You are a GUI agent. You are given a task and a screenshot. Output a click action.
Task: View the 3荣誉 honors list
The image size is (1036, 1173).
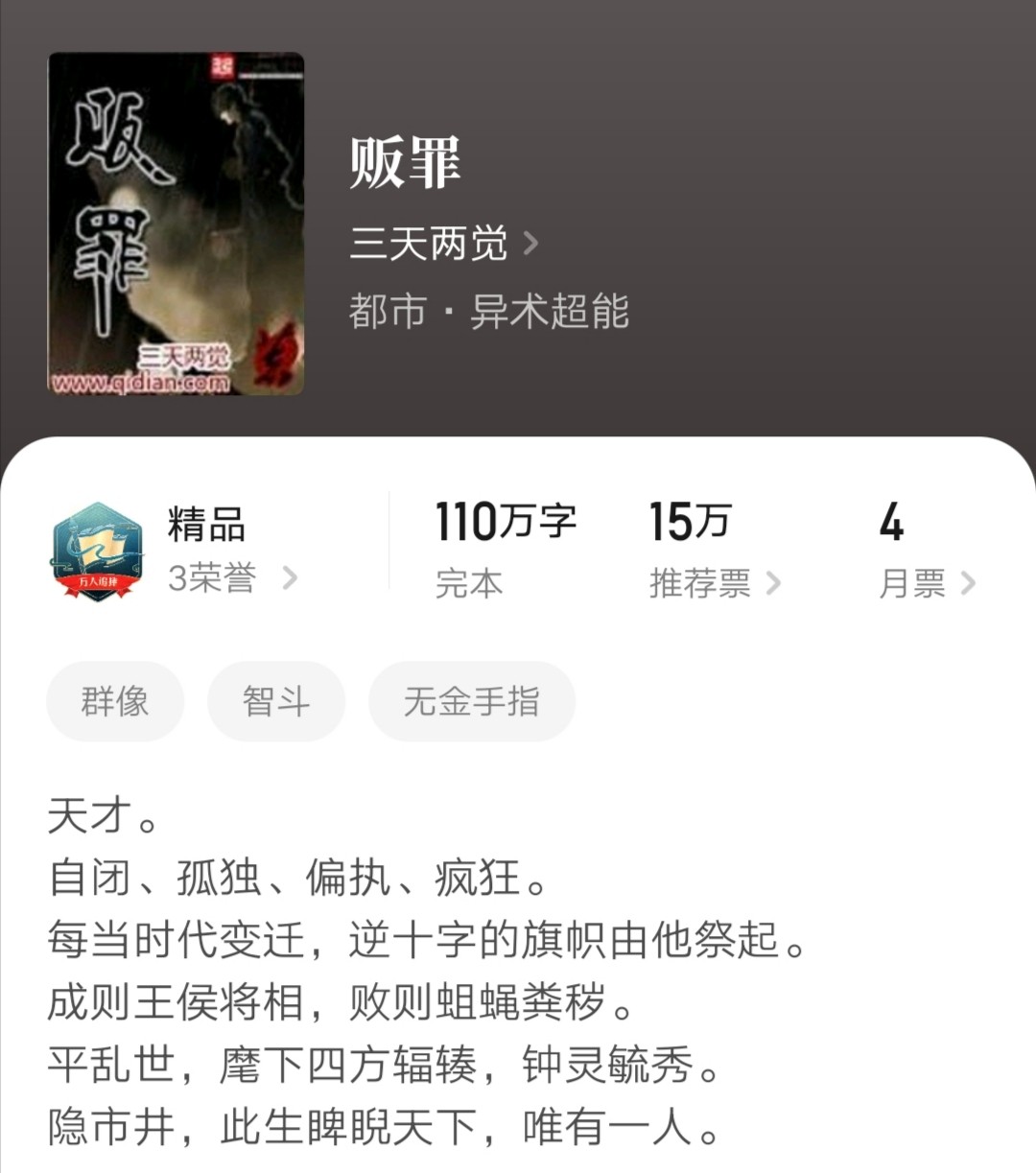[230, 578]
